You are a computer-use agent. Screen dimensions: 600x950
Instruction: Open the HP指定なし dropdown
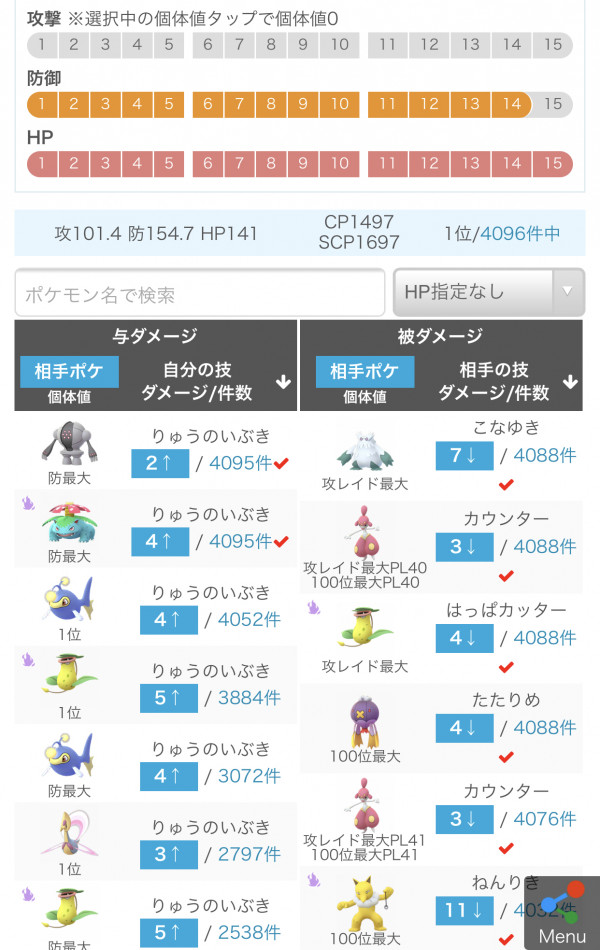[488, 292]
